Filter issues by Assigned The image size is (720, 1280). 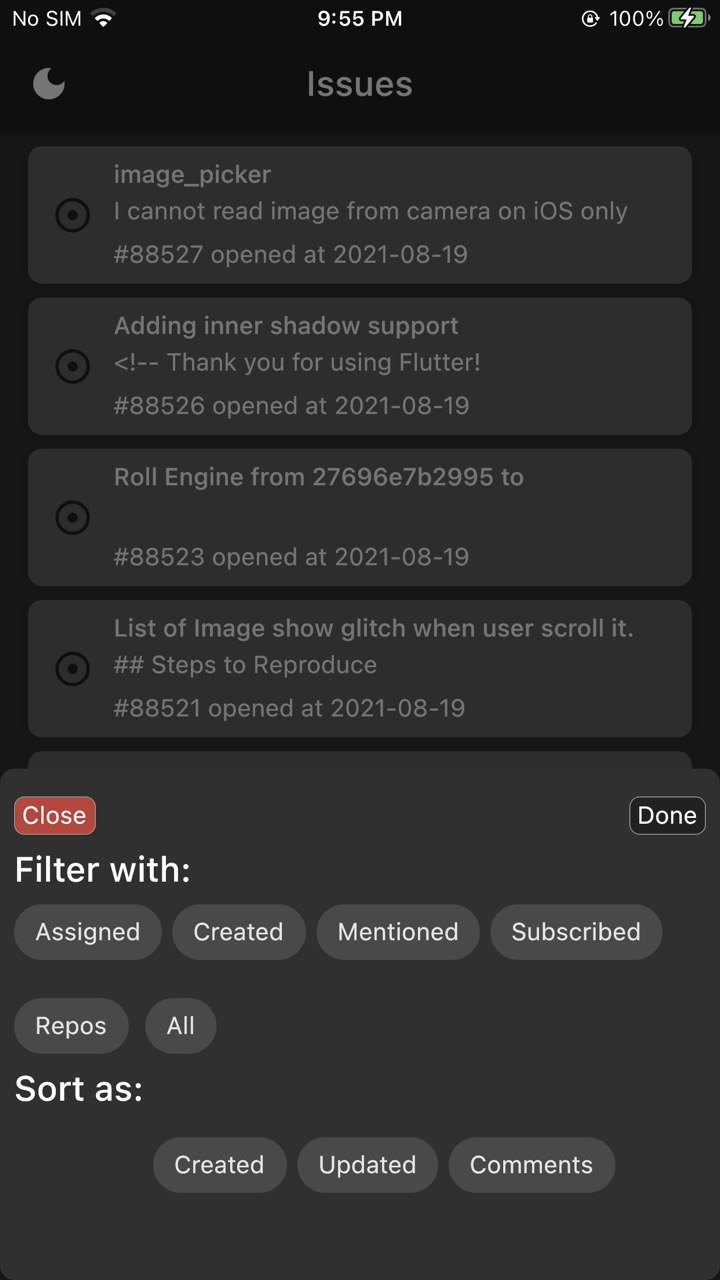click(88, 932)
